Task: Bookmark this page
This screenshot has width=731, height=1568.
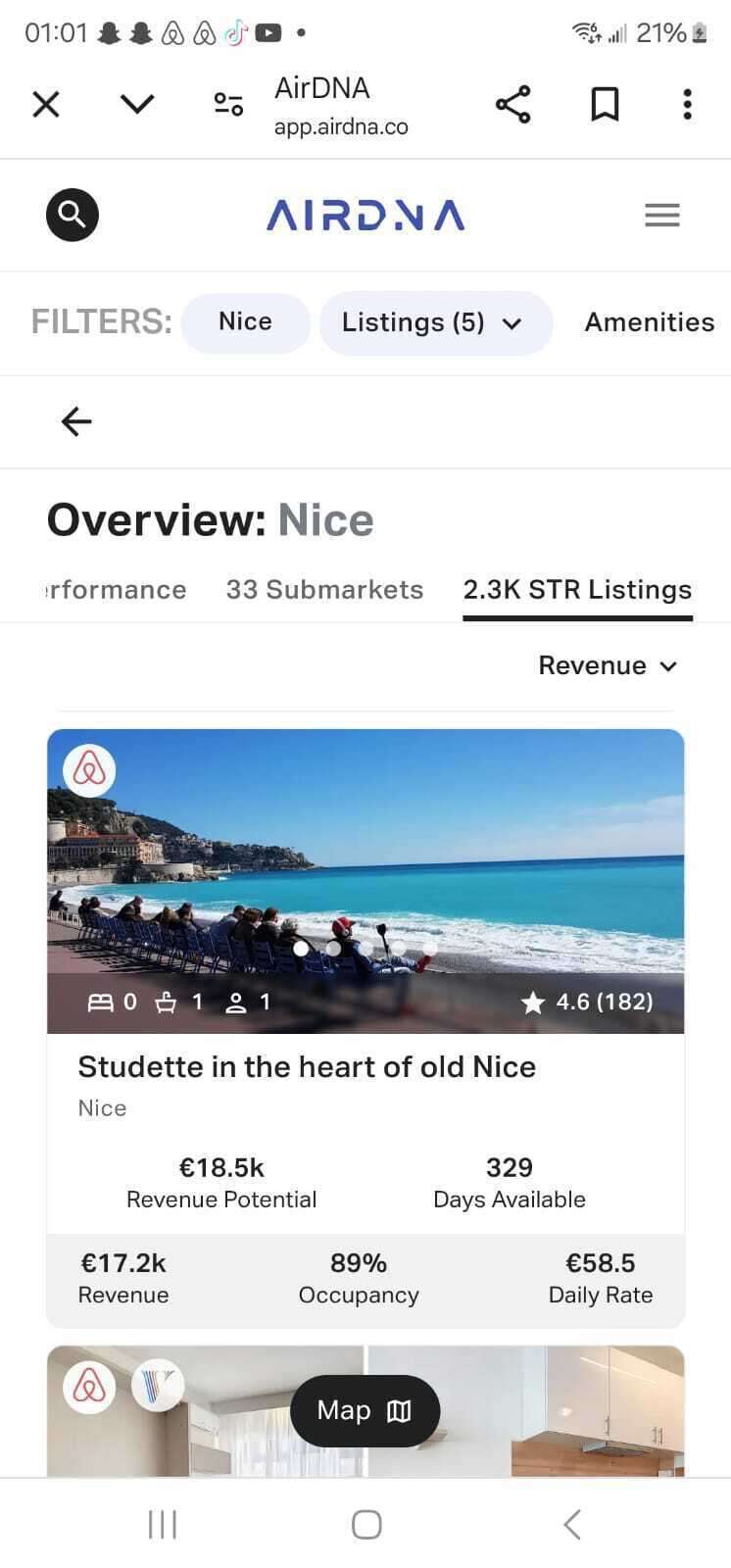Action: pos(605,104)
